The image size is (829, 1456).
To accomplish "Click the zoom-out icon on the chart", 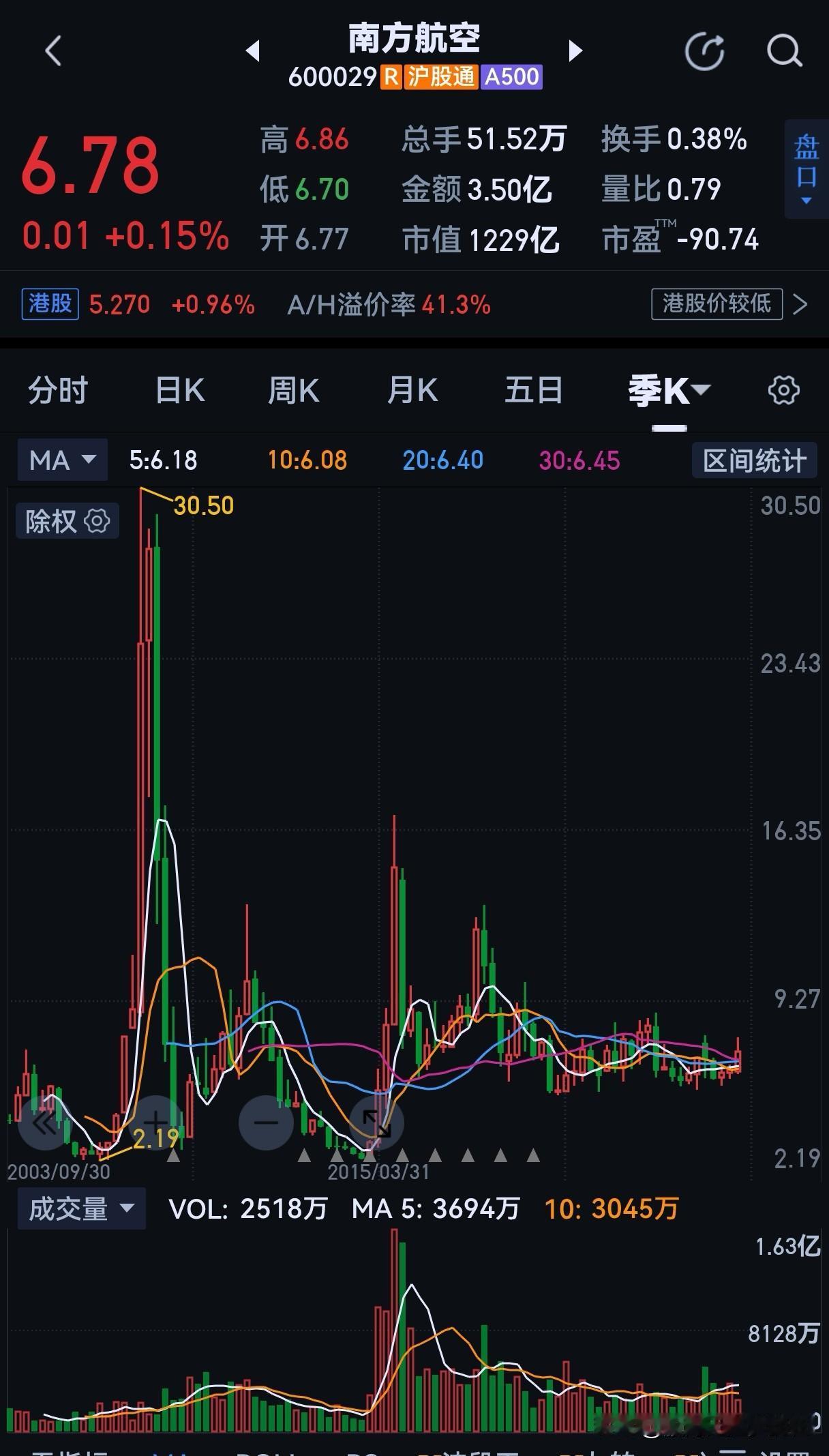I will tap(266, 1123).
